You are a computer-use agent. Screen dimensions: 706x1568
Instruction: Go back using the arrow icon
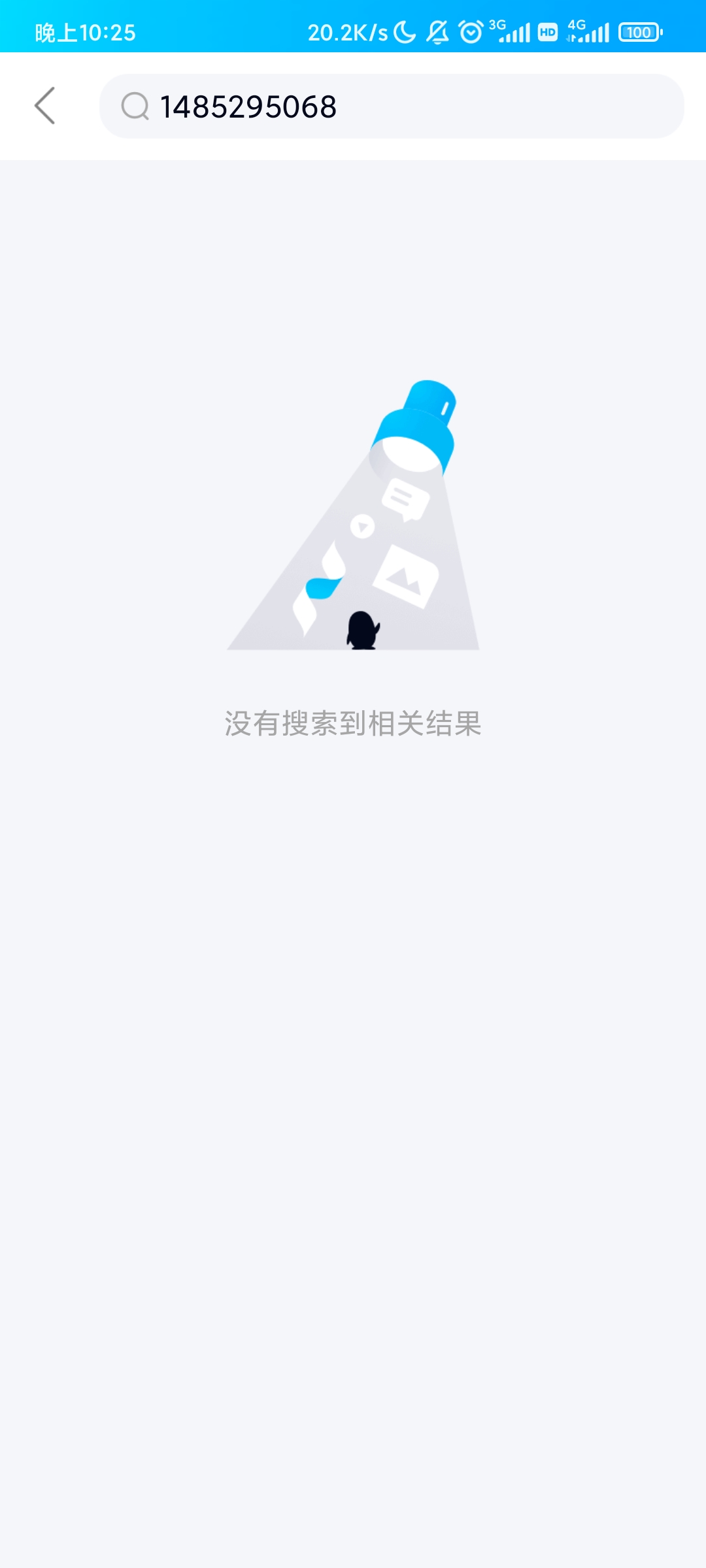click(x=44, y=106)
